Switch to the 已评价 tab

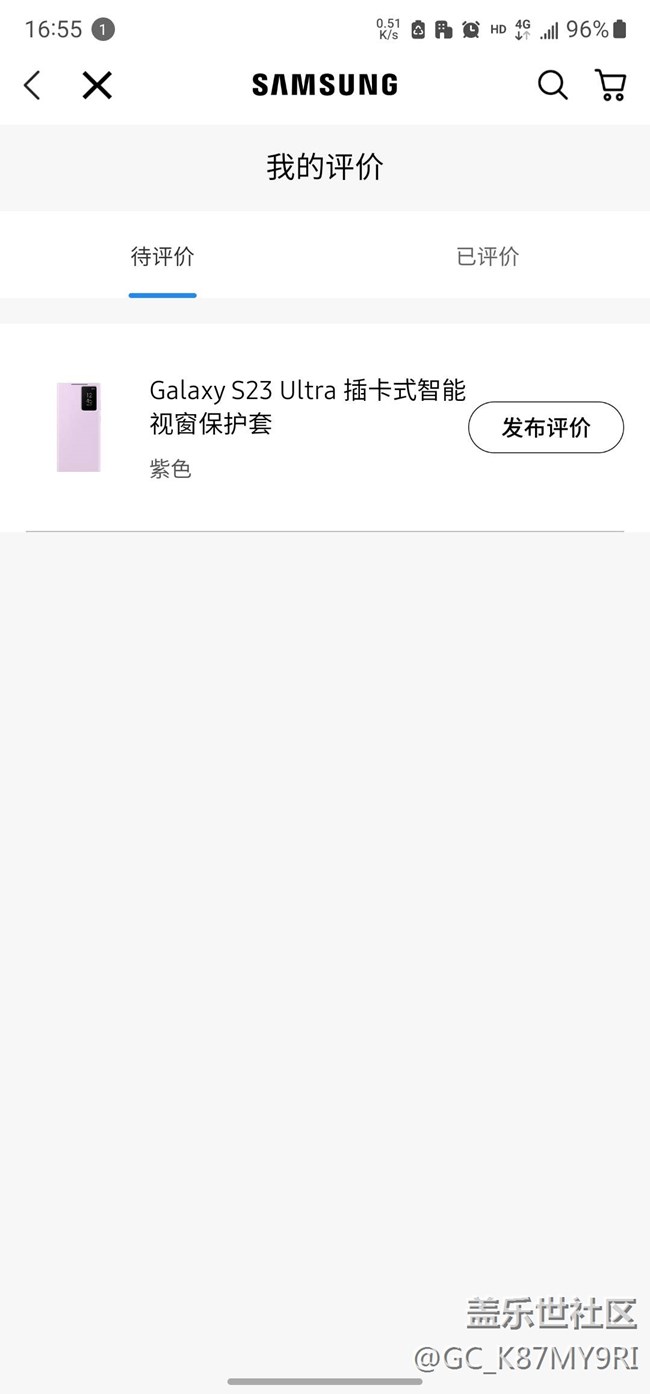tap(487, 257)
